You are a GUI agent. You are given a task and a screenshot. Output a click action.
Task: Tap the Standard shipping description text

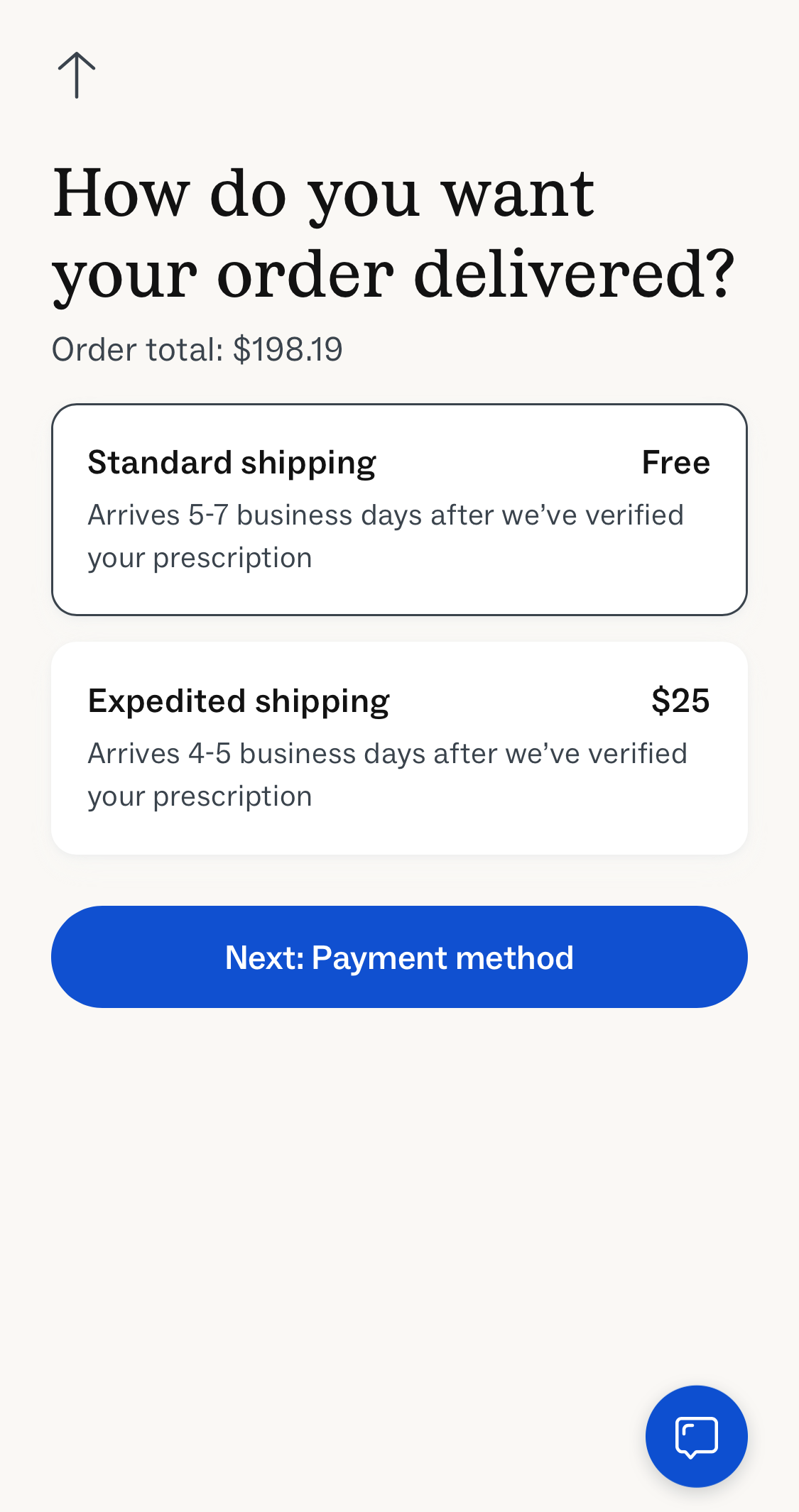[385, 535]
